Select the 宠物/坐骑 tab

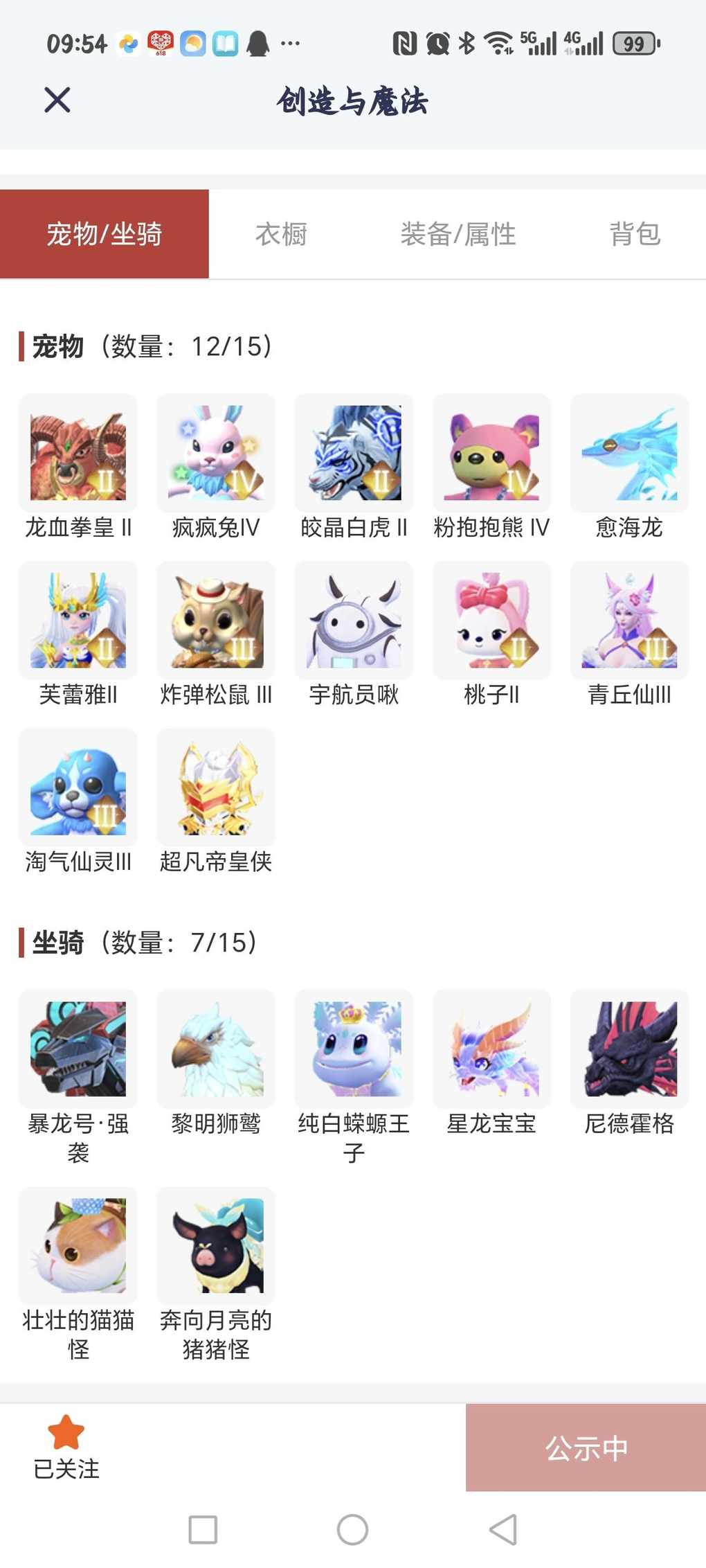pos(105,234)
